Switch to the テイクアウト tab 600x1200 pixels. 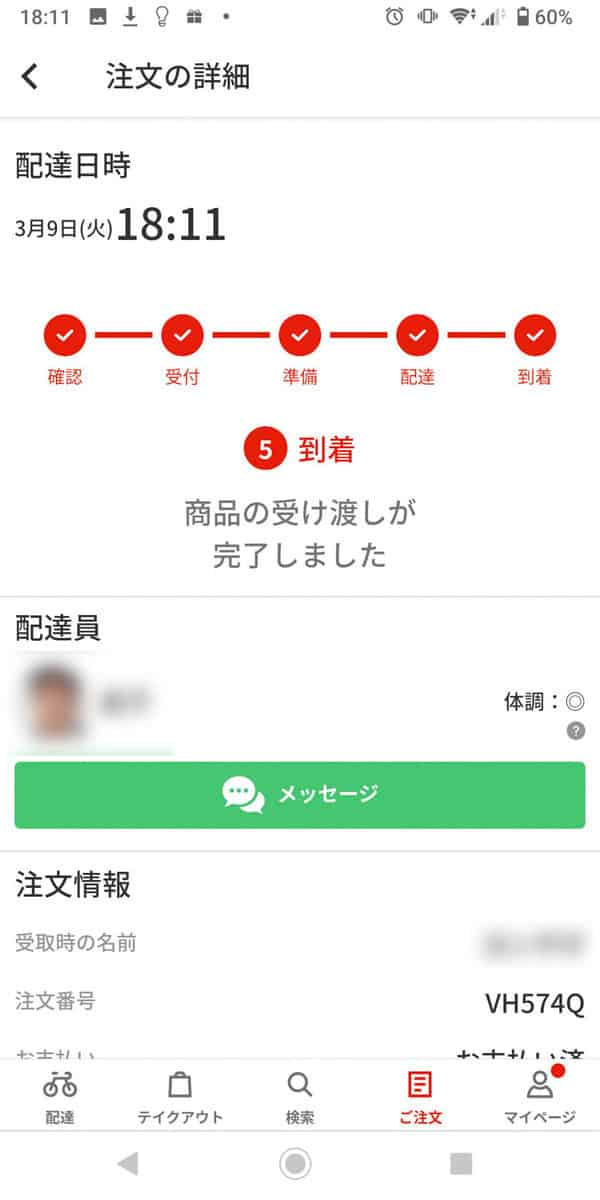180,1097
